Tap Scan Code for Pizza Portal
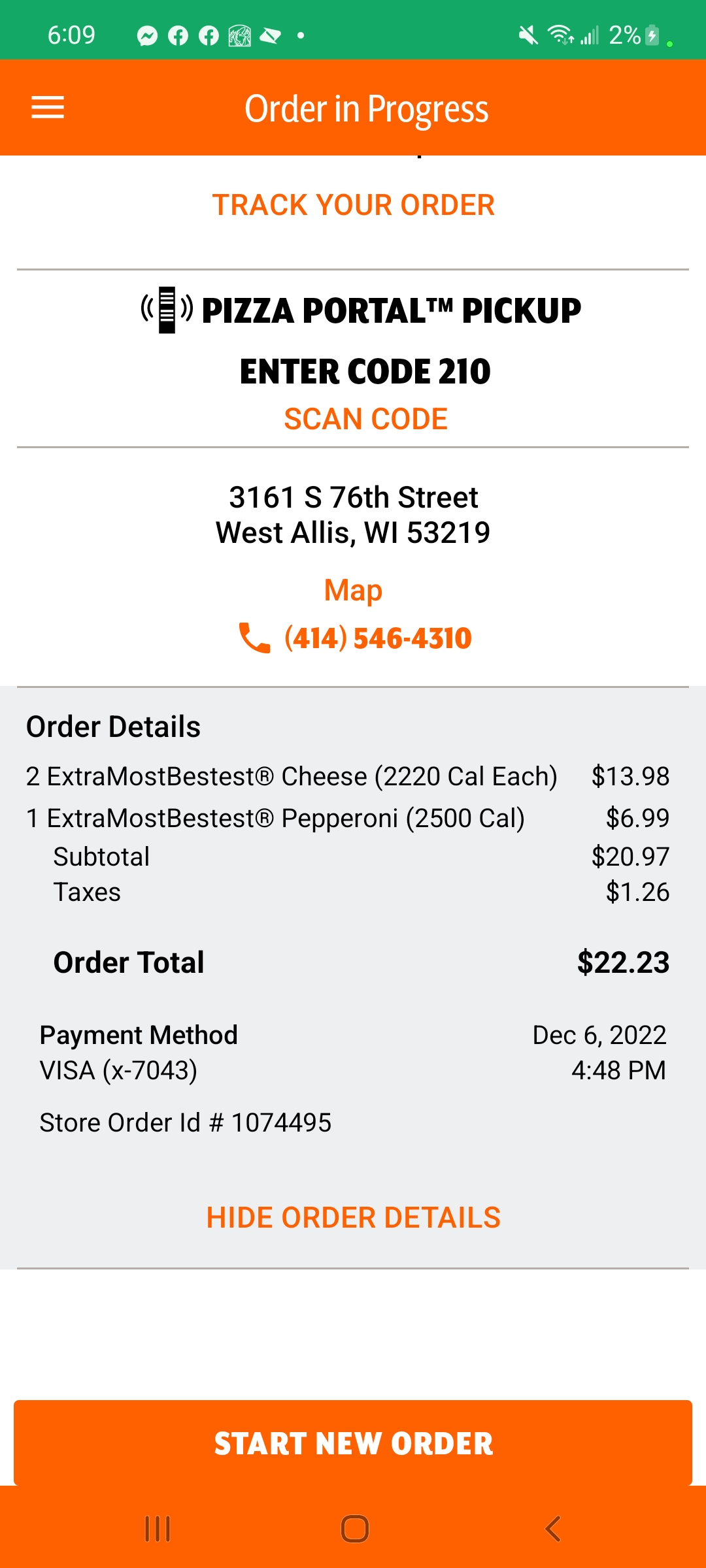Image resolution: width=706 pixels, height=1568 pixels. point(365,419)
